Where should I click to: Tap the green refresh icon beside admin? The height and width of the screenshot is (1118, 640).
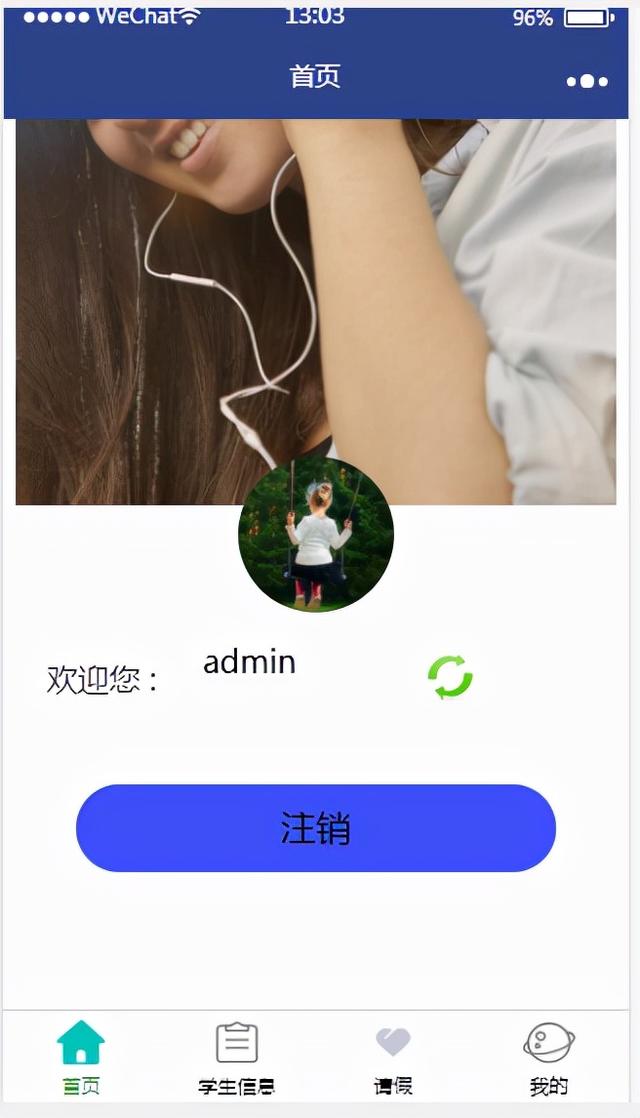point(450,677)
